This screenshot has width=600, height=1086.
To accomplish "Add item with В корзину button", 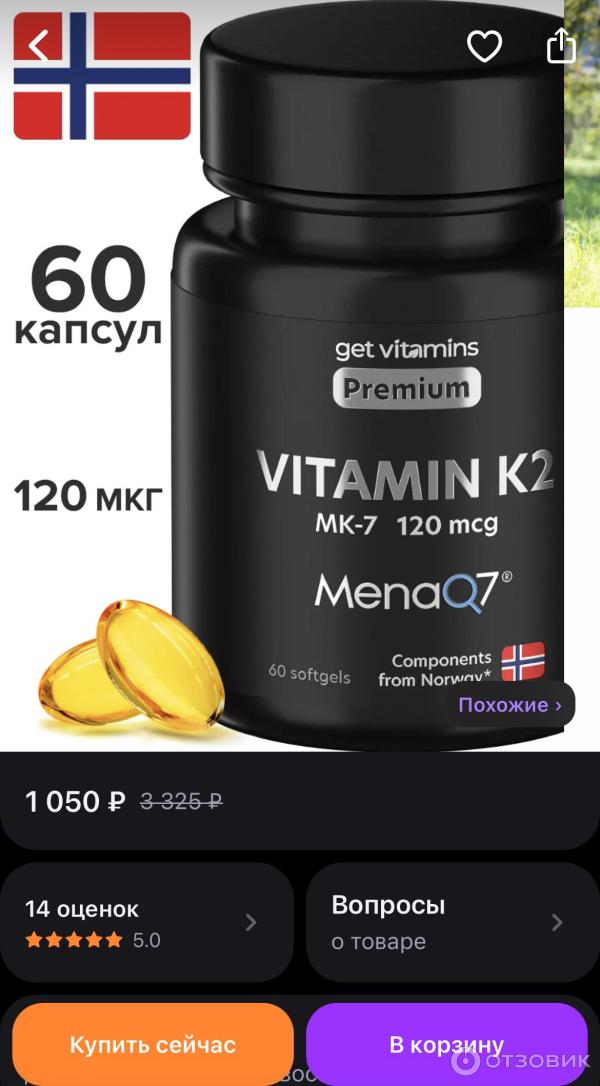I will coord(446,1044).
